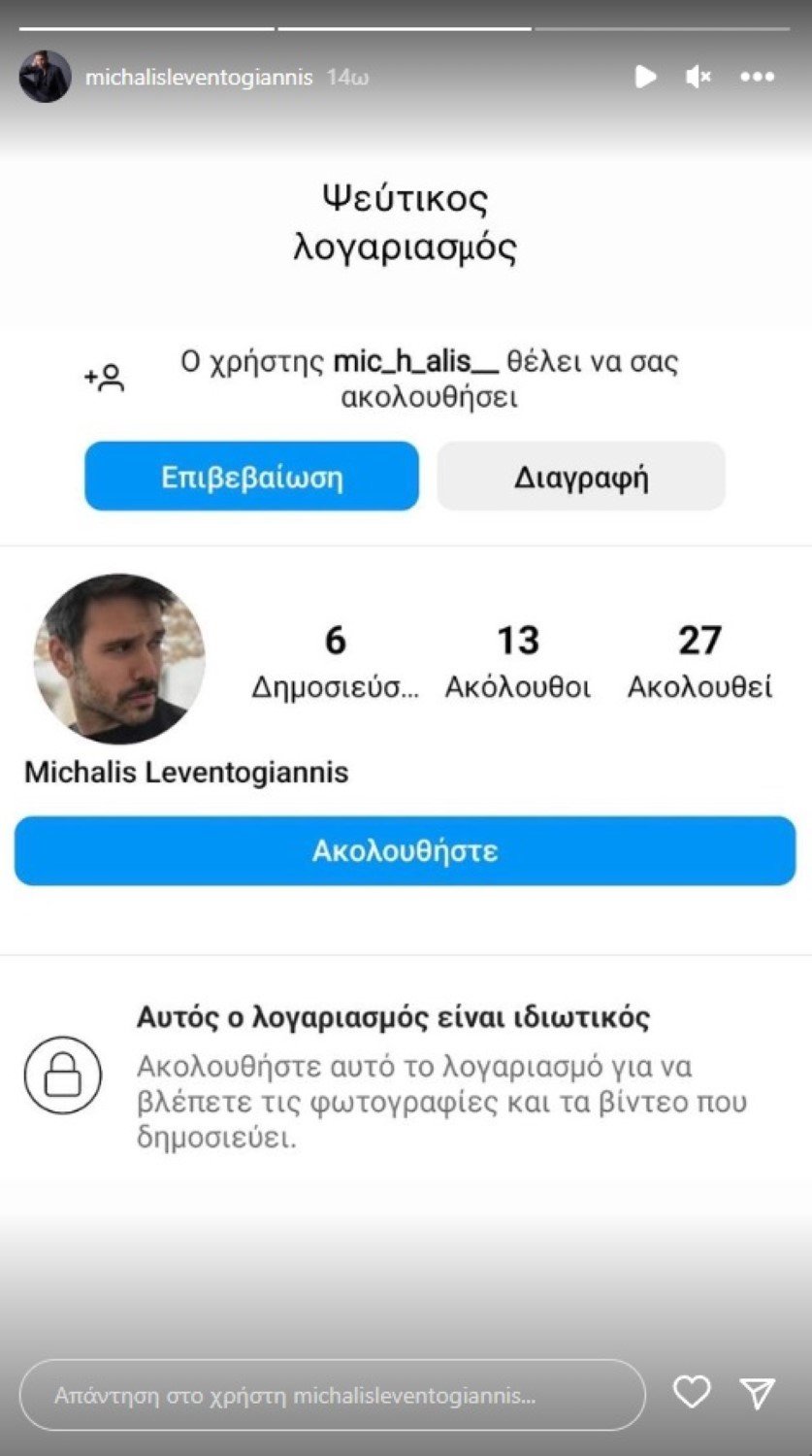Viewport: 812px width, 1456px height.
Task: Focus the reply to michalisleventogiannis field
Action: click(333, 1395)
